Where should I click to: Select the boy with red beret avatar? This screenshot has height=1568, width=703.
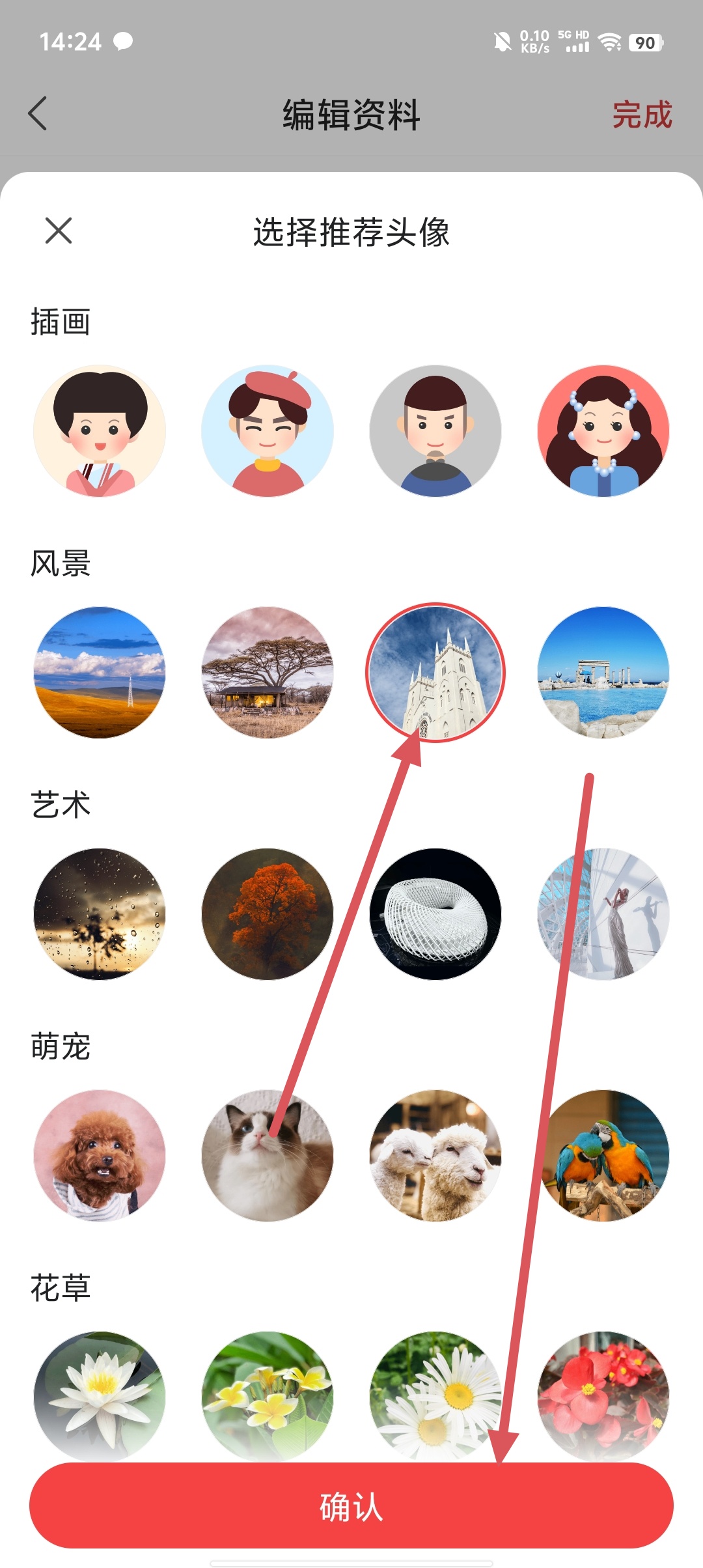[268, 431]
